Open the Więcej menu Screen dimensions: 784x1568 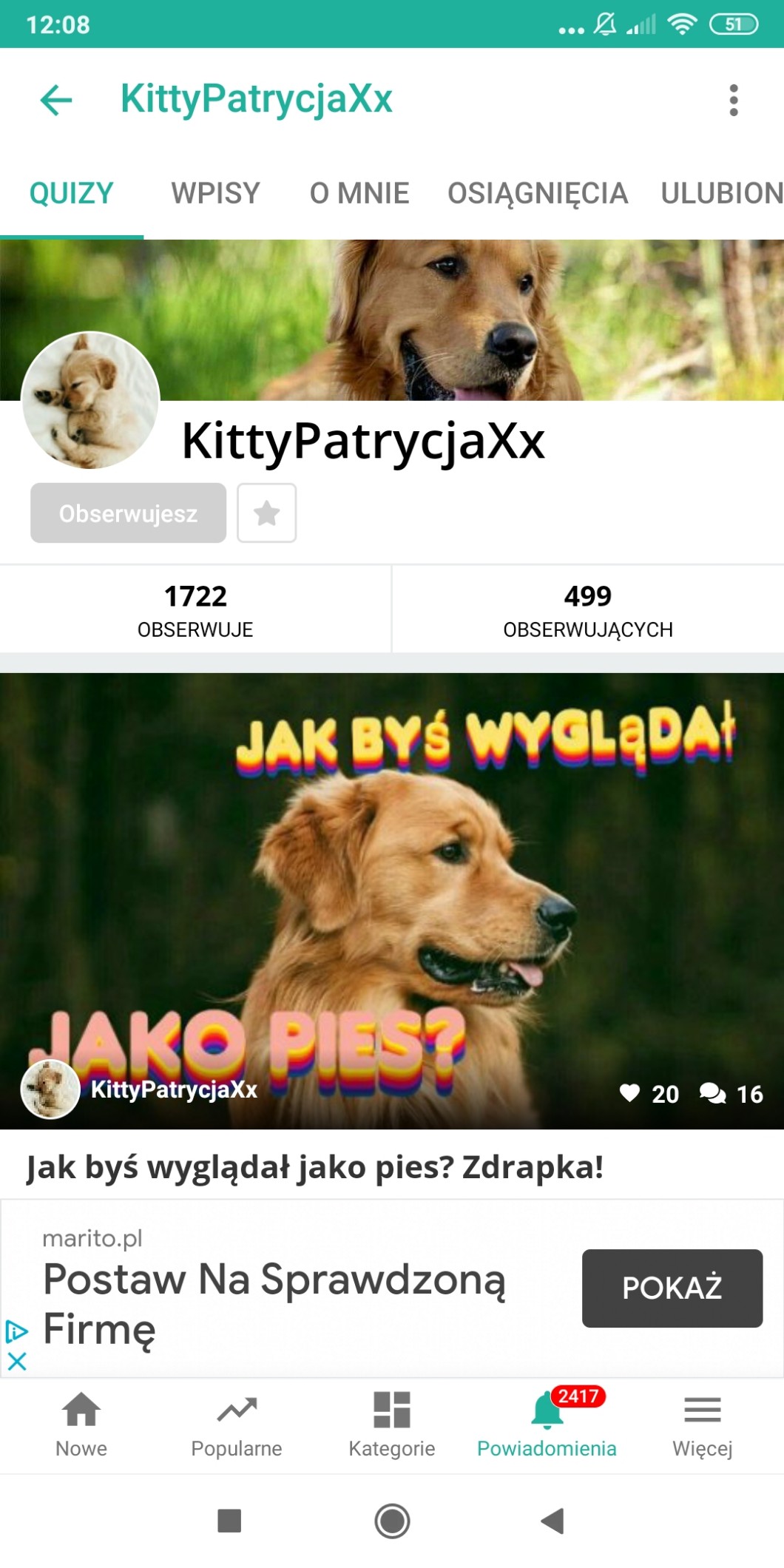702,1424
